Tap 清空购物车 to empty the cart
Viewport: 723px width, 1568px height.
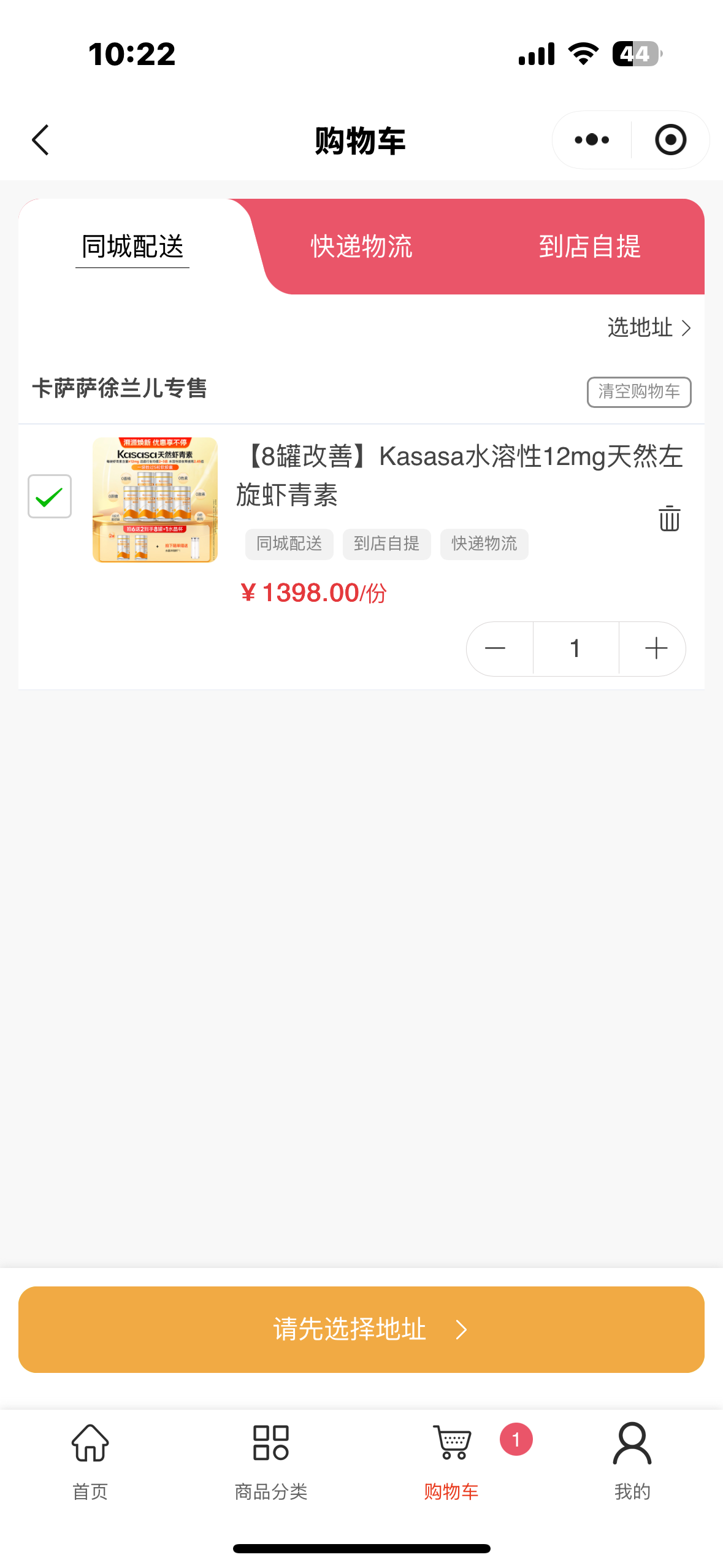point(638,392)
